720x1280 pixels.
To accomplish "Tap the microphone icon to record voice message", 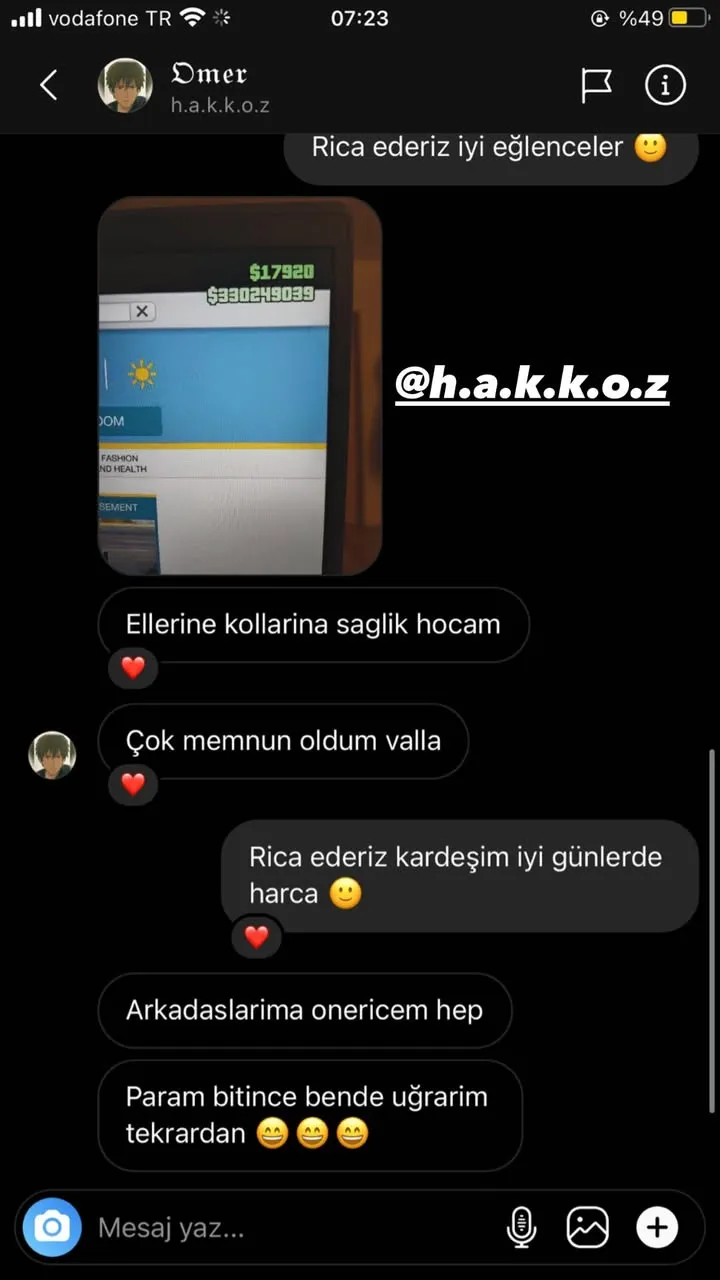I will [521, 1227].
